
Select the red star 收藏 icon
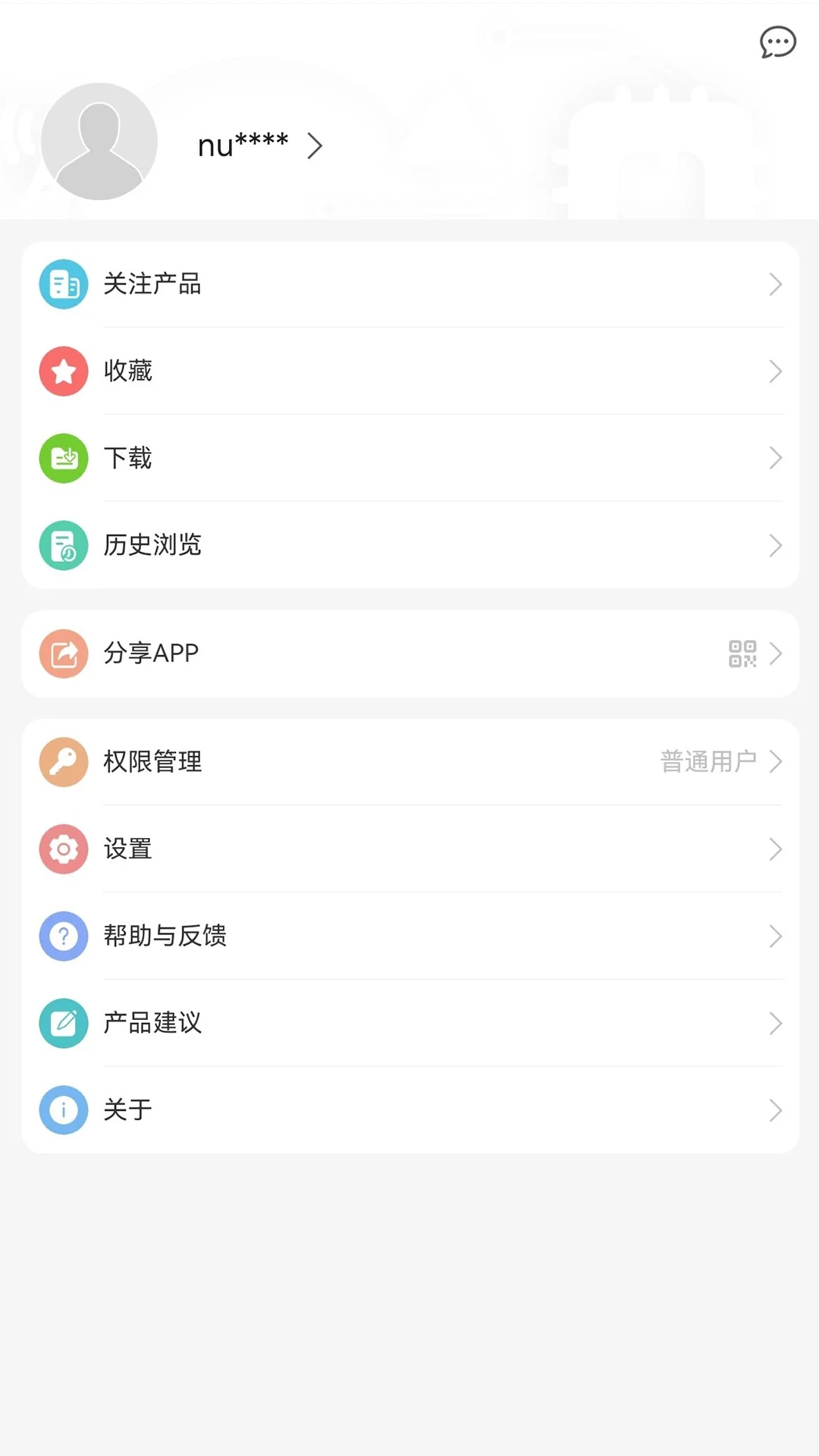(63, 371)
